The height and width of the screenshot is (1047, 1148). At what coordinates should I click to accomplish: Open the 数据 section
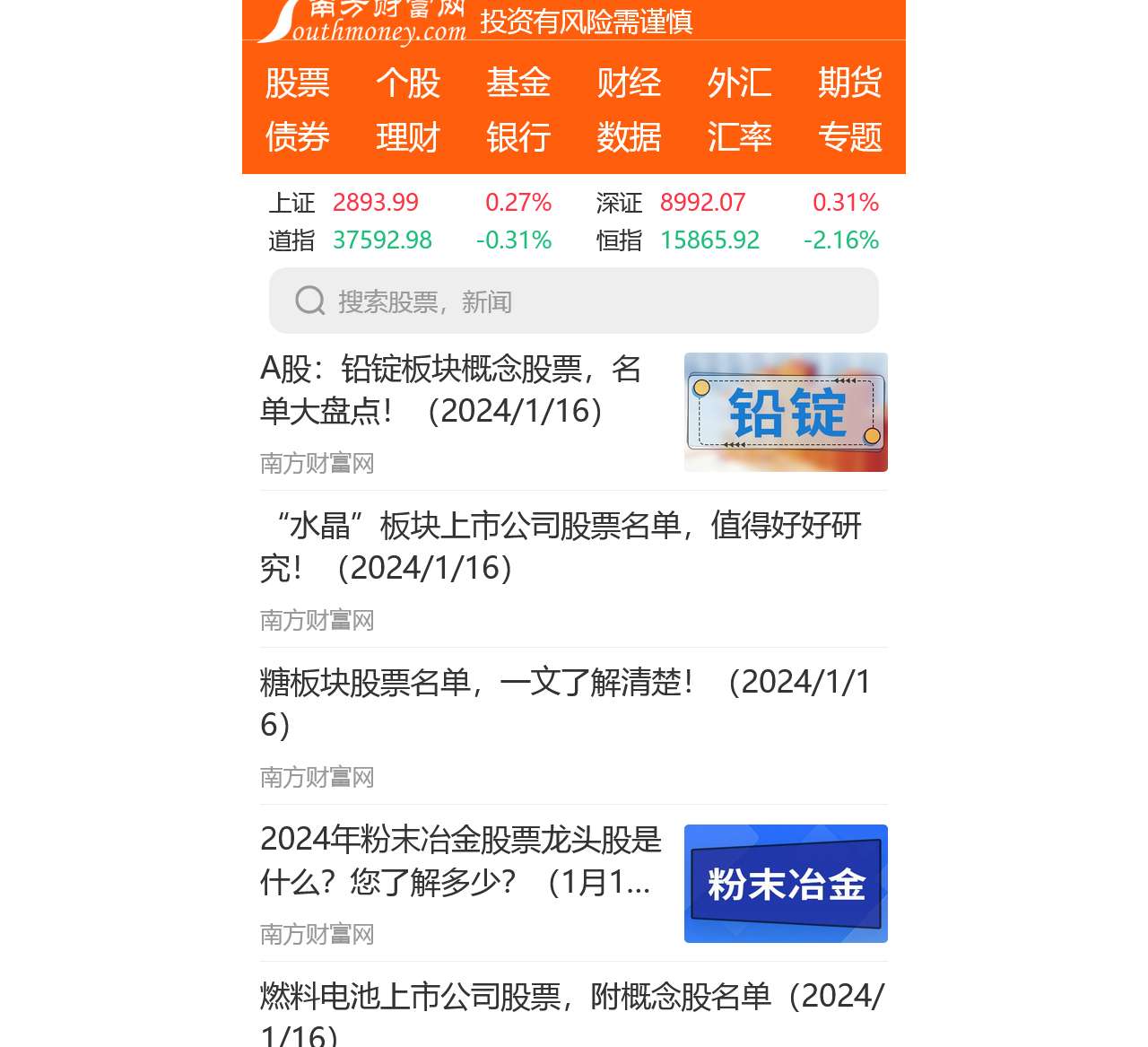click(629, 137)
